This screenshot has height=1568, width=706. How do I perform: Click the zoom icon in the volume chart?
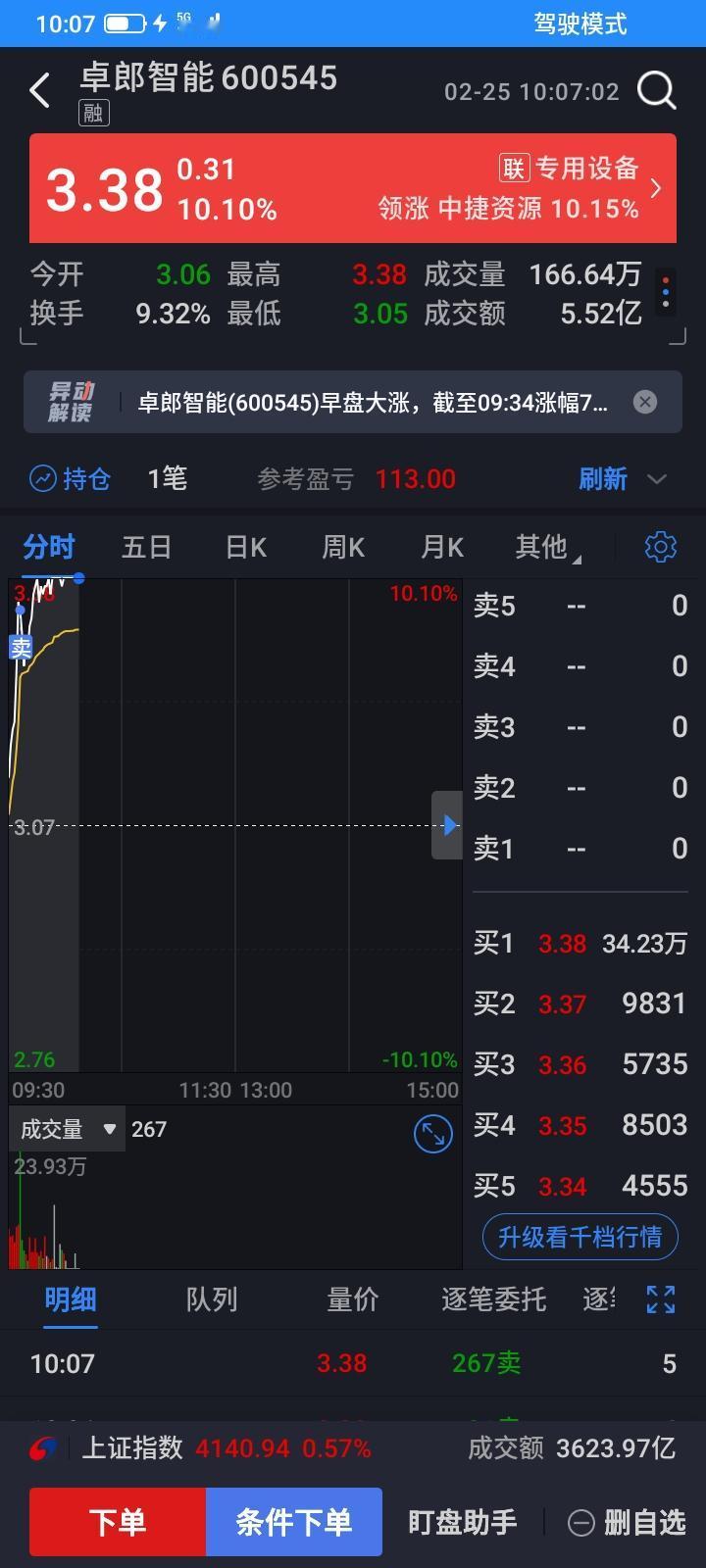coord(432,1134)
